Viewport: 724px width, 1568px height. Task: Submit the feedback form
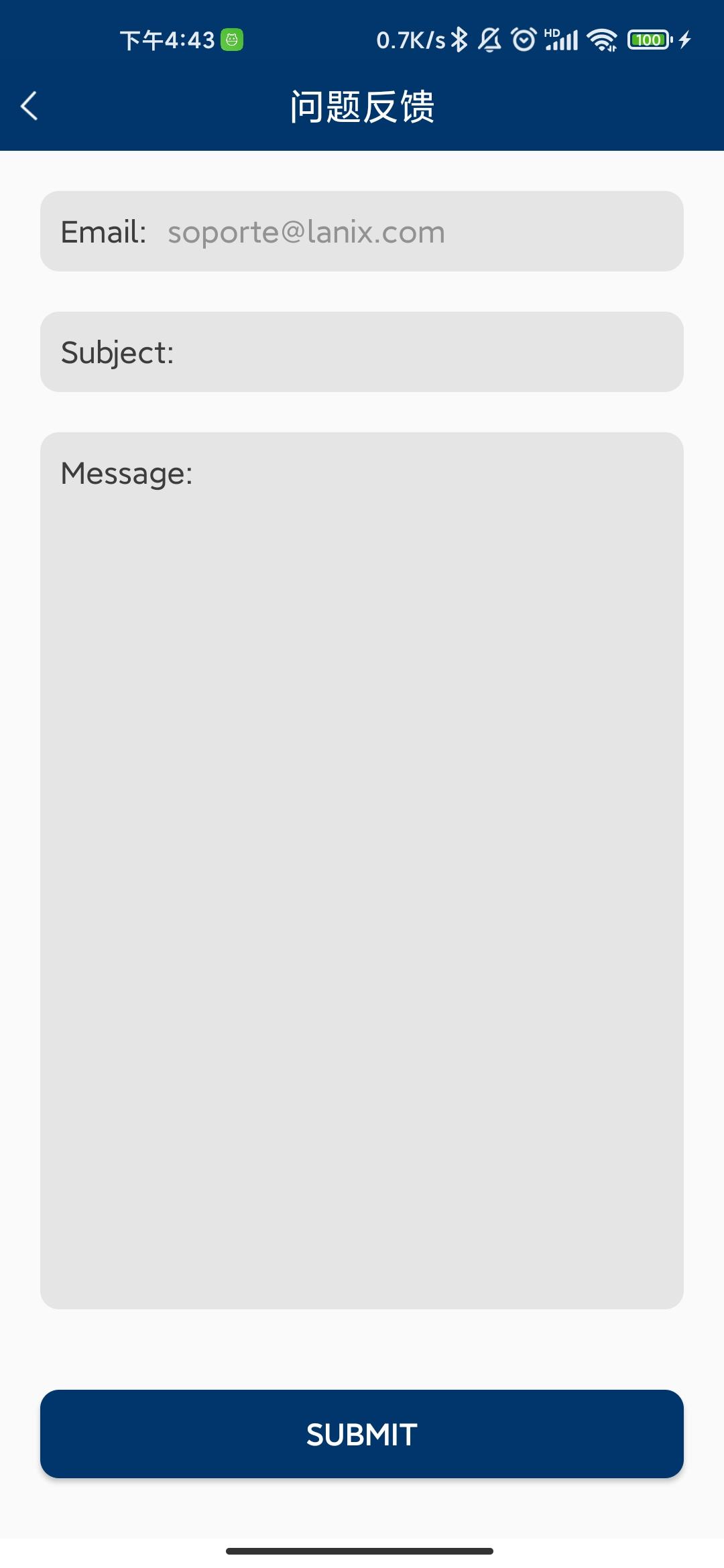tap(362, 1434)
